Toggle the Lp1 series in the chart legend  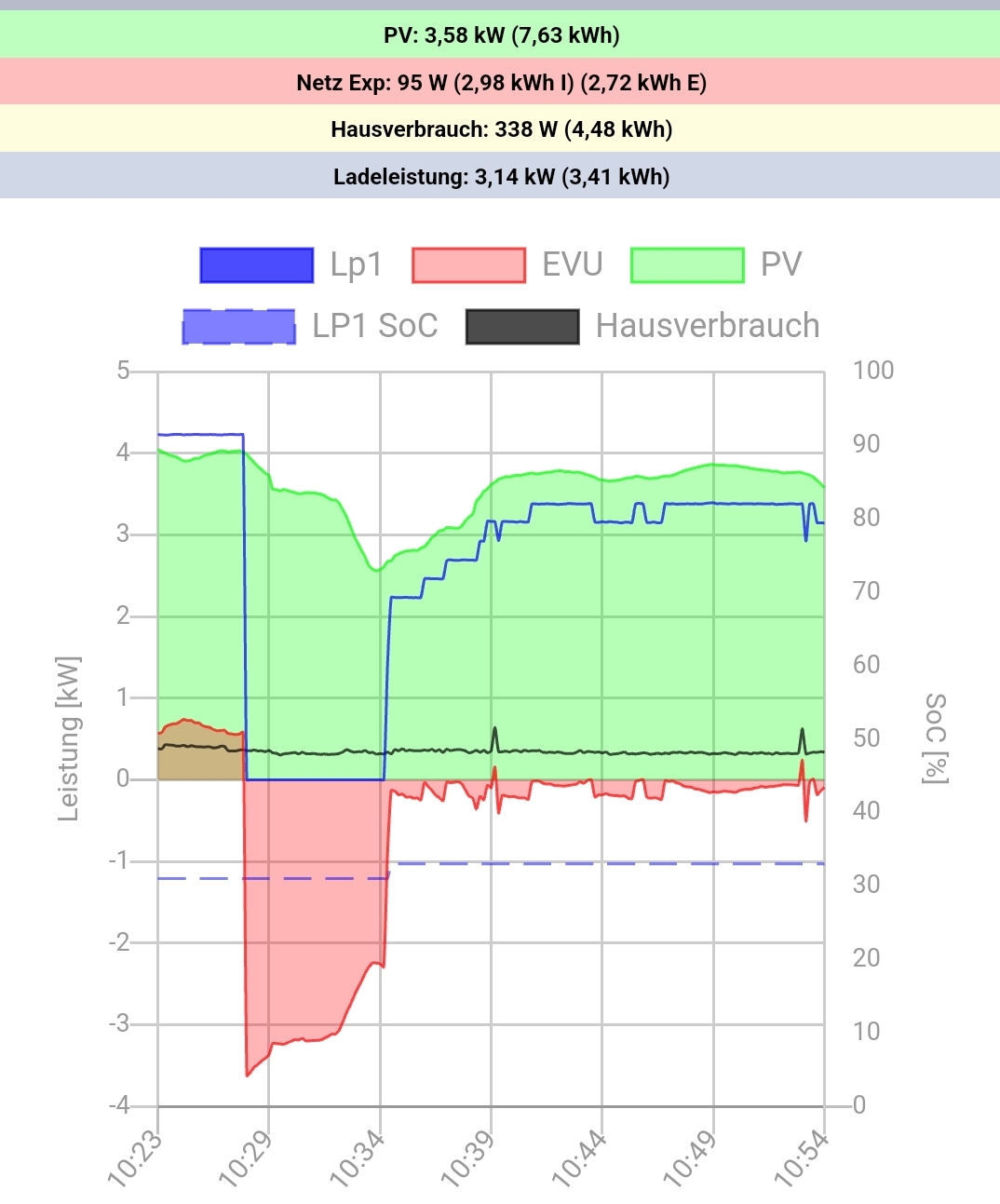291,265
